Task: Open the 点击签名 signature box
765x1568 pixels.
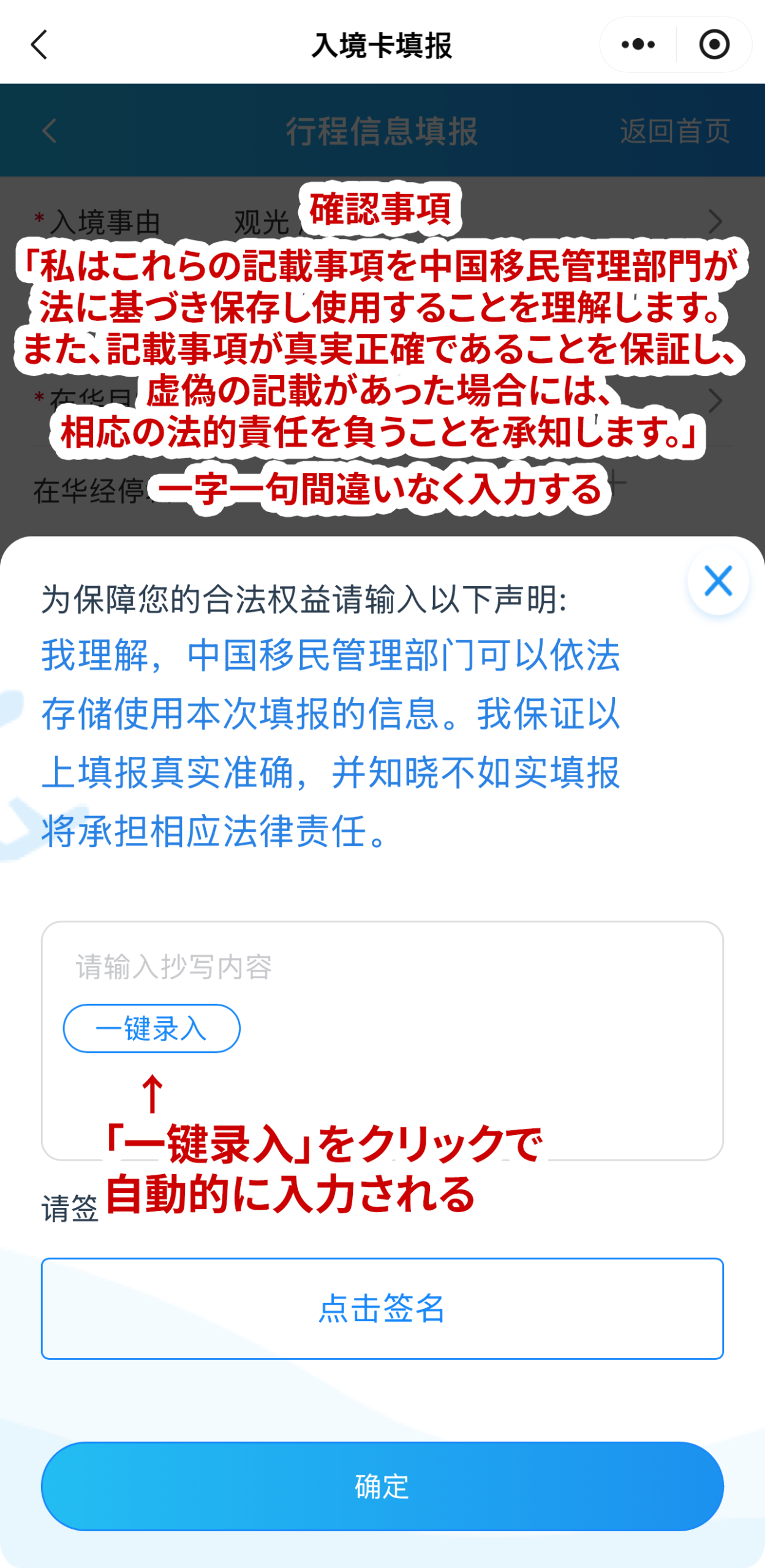Action: click(x=382, y=1308)
